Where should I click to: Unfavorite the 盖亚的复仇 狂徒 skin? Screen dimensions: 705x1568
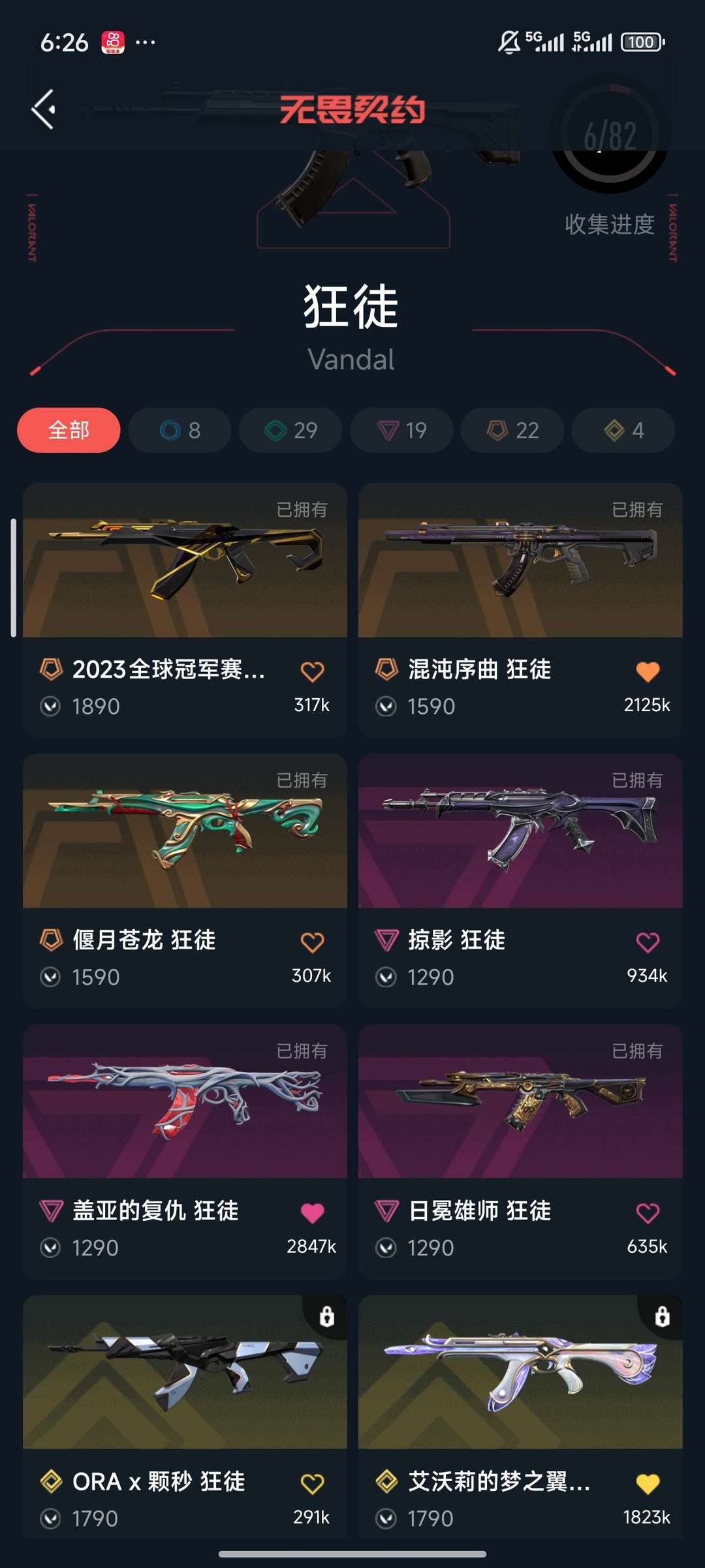pos(312,1211)
